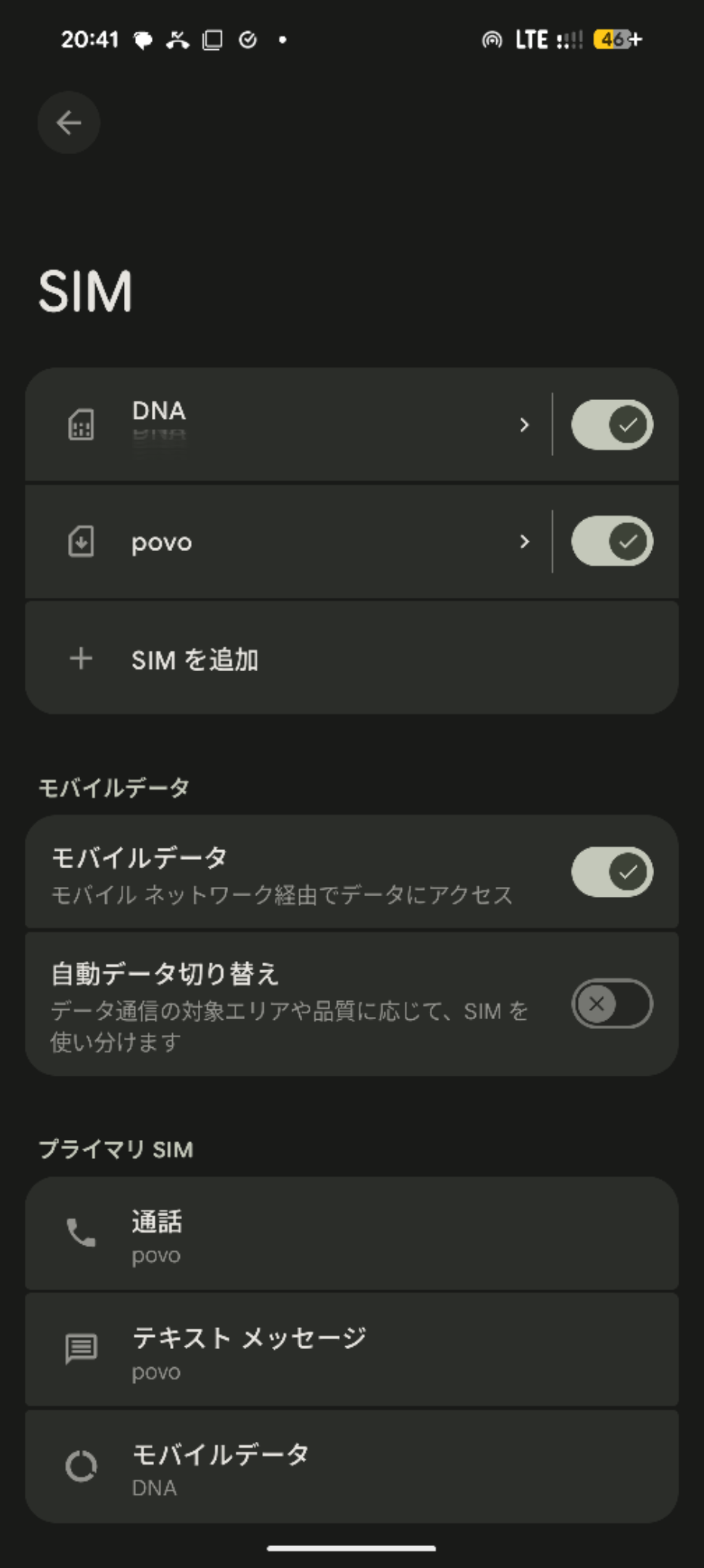The width and height of the screenshot is (704, 1568).
Task: Go back using the arrow button
Action: 69,123
